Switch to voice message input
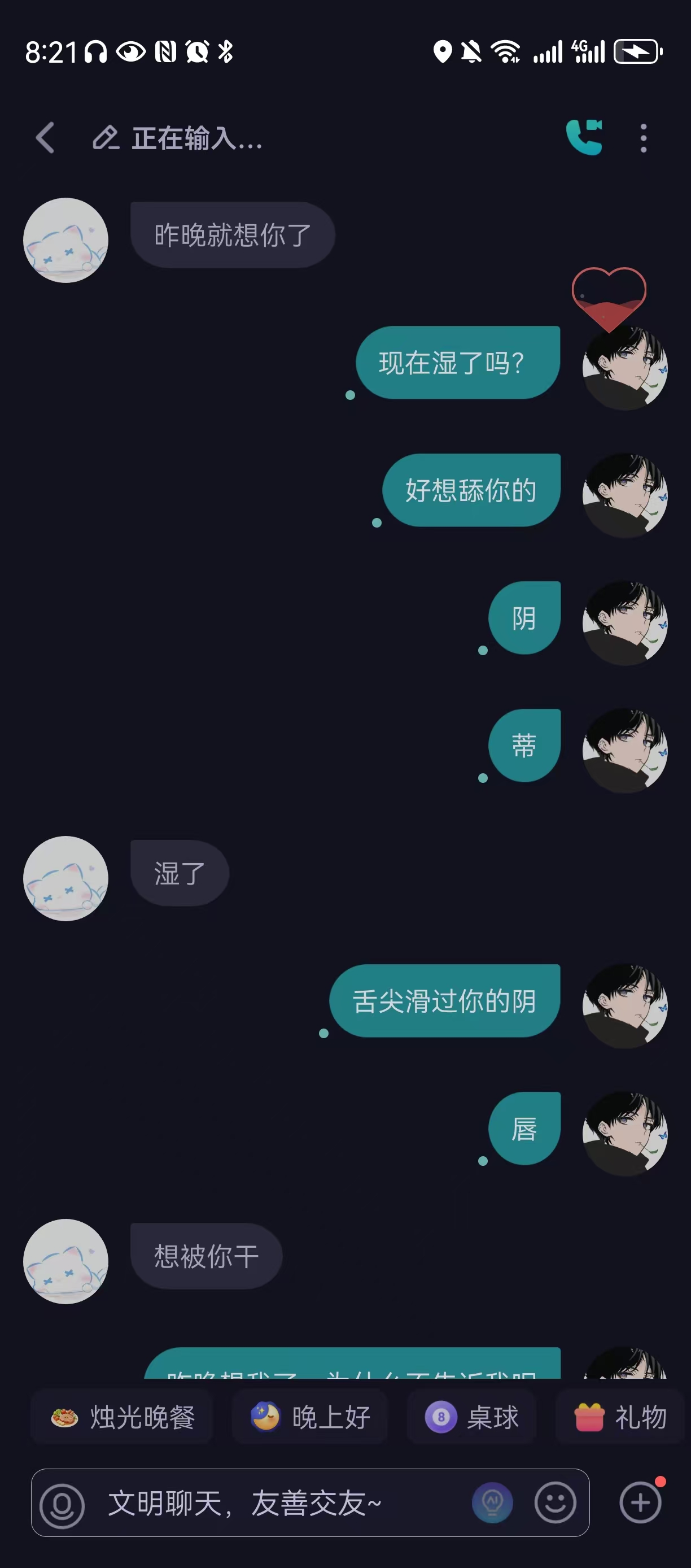Viewport: 691px width, 1568px height. coord(62,1505)
